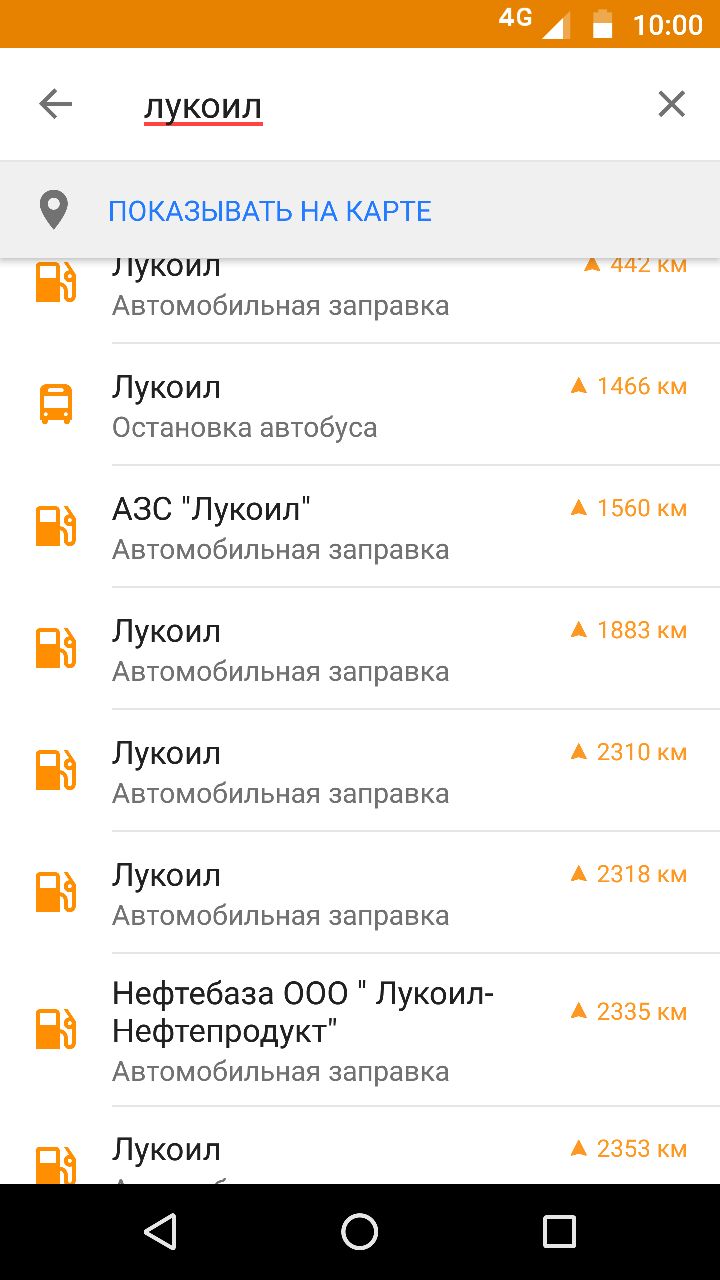Tap the system home button
720x1280 pixels.
(360, 1232)
